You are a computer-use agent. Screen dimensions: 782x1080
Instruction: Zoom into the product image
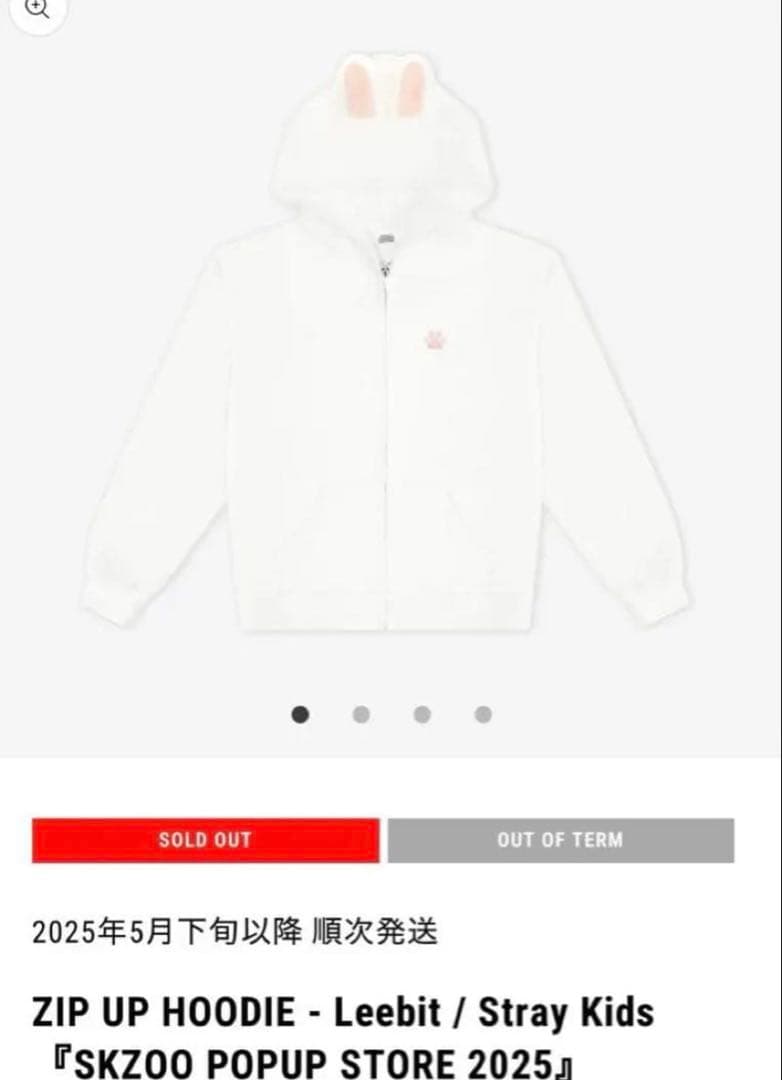(x=37, y=10)
